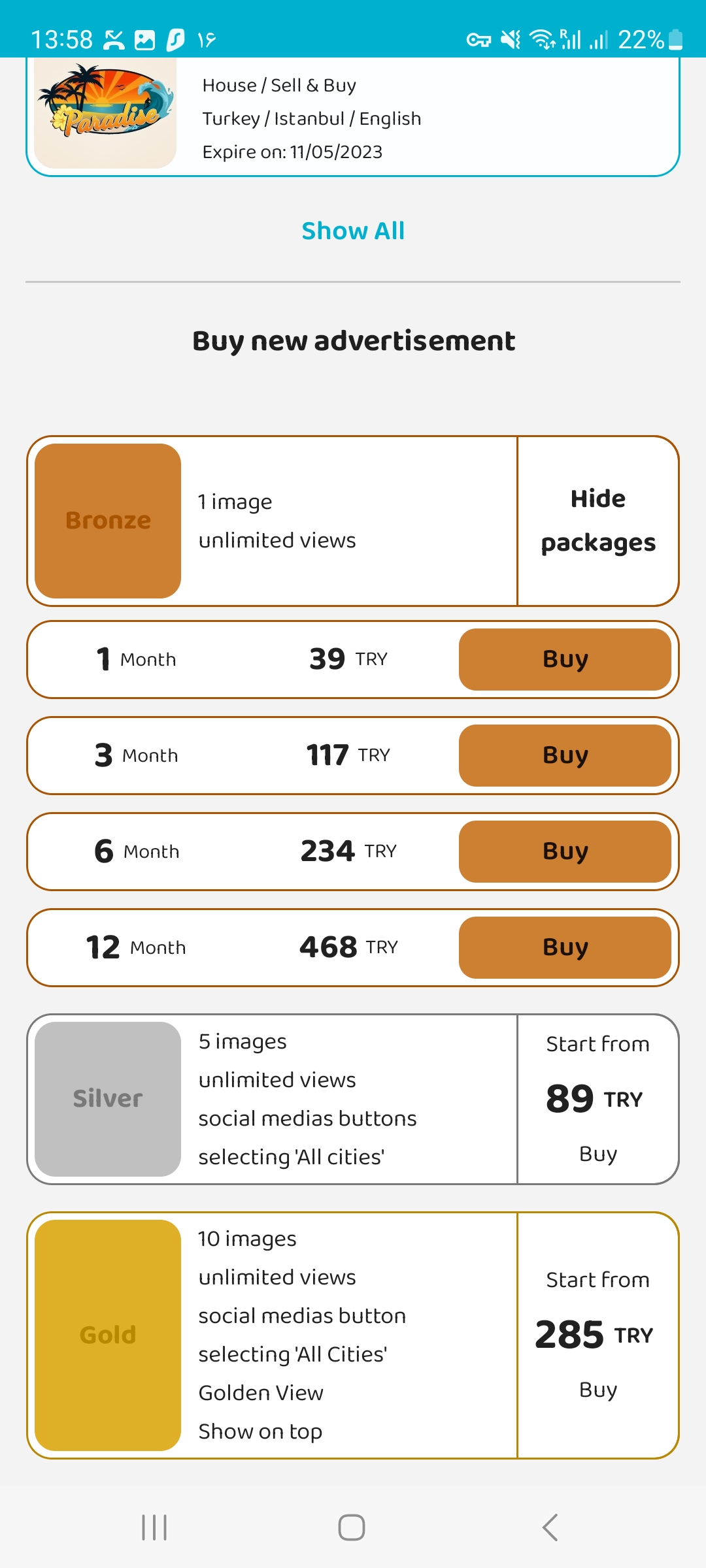Image resolution: width=706 pixels, height=1568 pixels.
Task: Open Show All advertisements link
Action: tap(353, 231)
